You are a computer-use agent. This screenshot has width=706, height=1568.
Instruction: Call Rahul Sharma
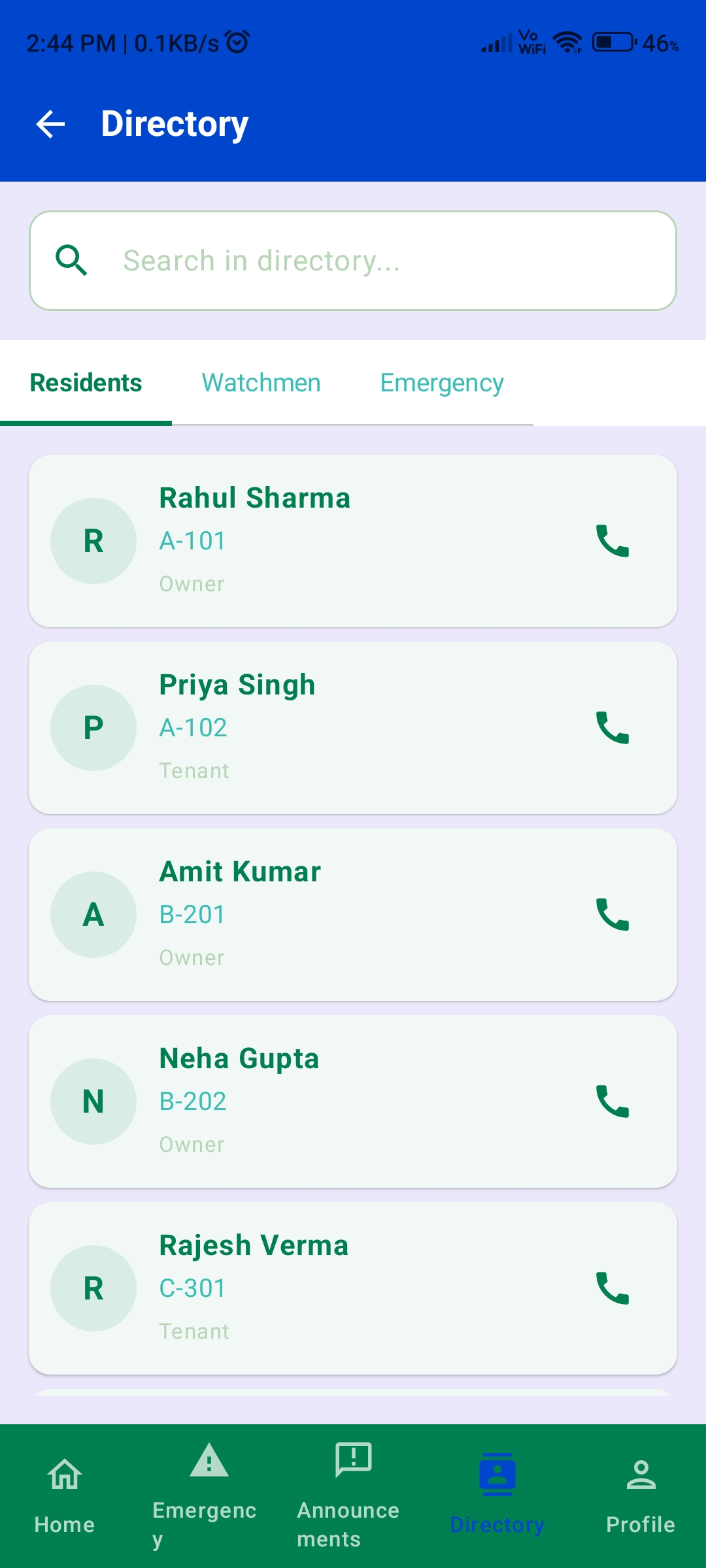pos(613,541)
